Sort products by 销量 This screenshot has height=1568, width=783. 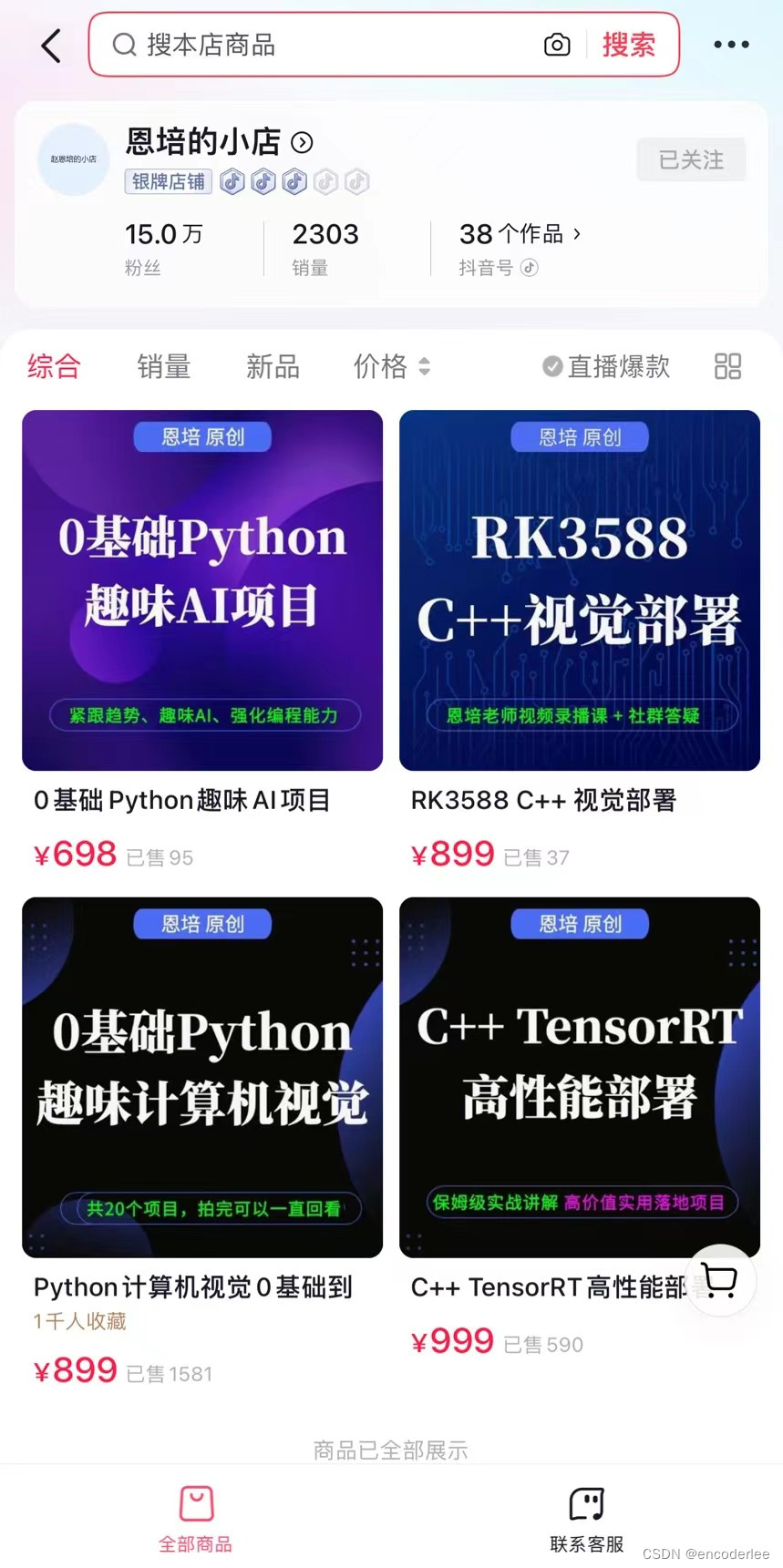point(164,366)
